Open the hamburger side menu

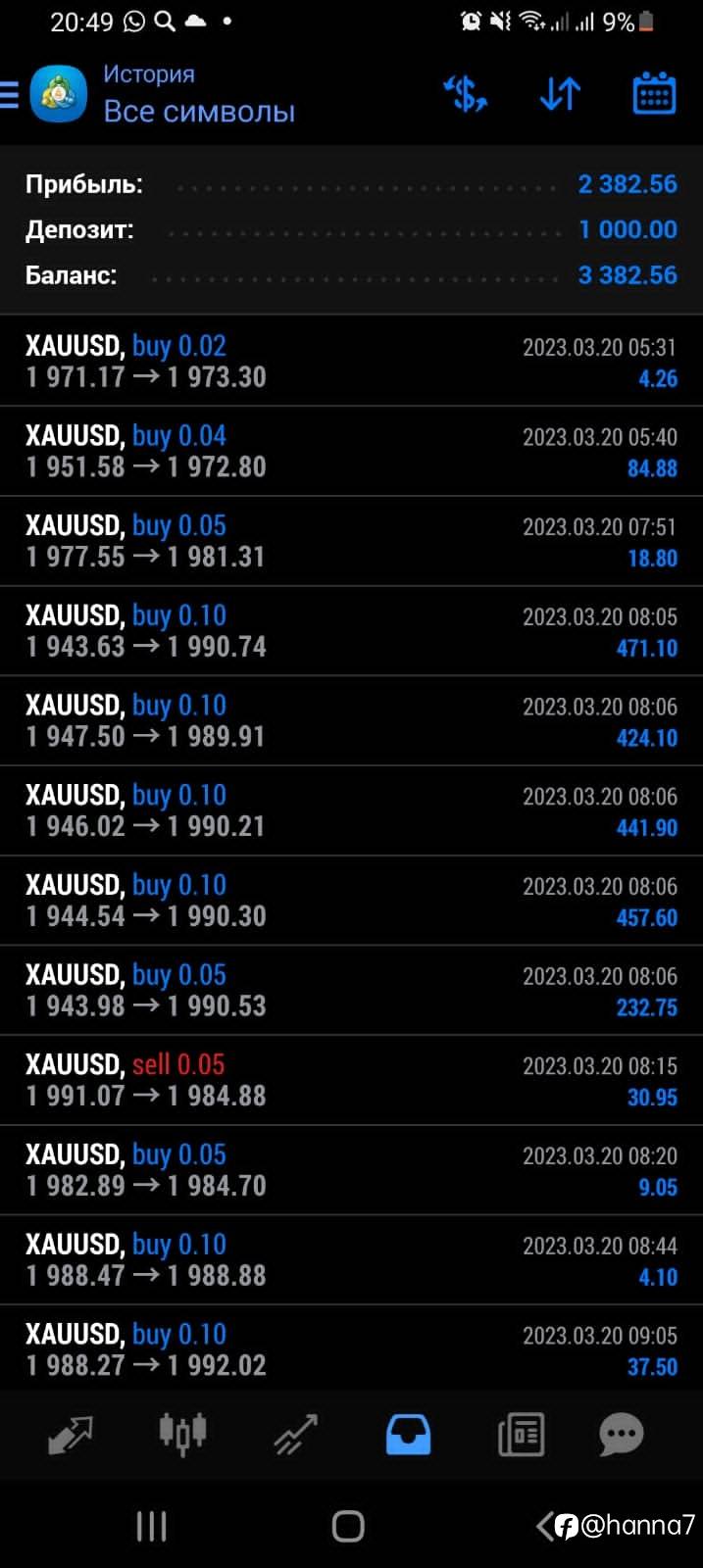tap(9, 95)
